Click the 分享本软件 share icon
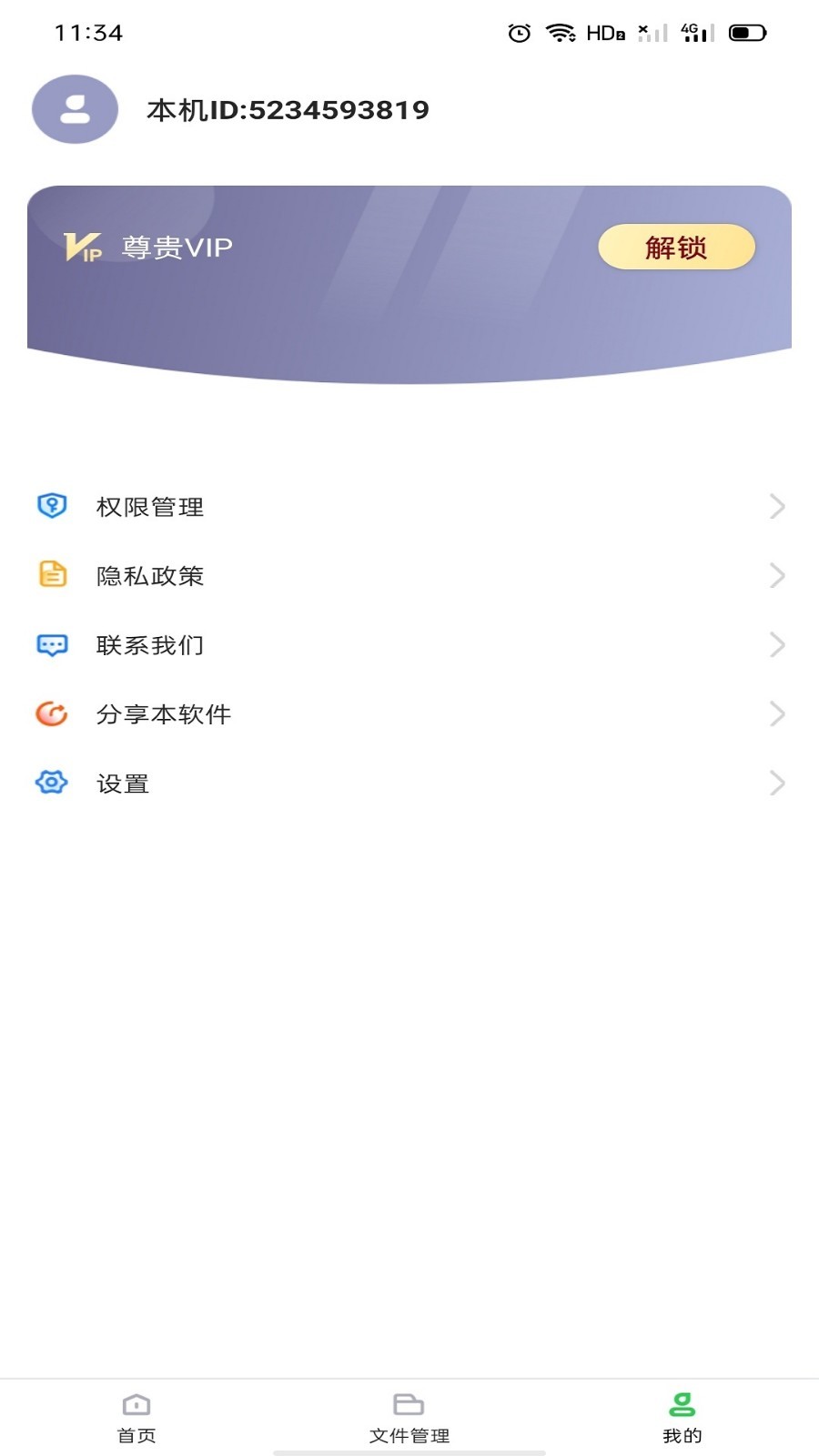This screenshot has height=1456, width=819. [52, 713]
